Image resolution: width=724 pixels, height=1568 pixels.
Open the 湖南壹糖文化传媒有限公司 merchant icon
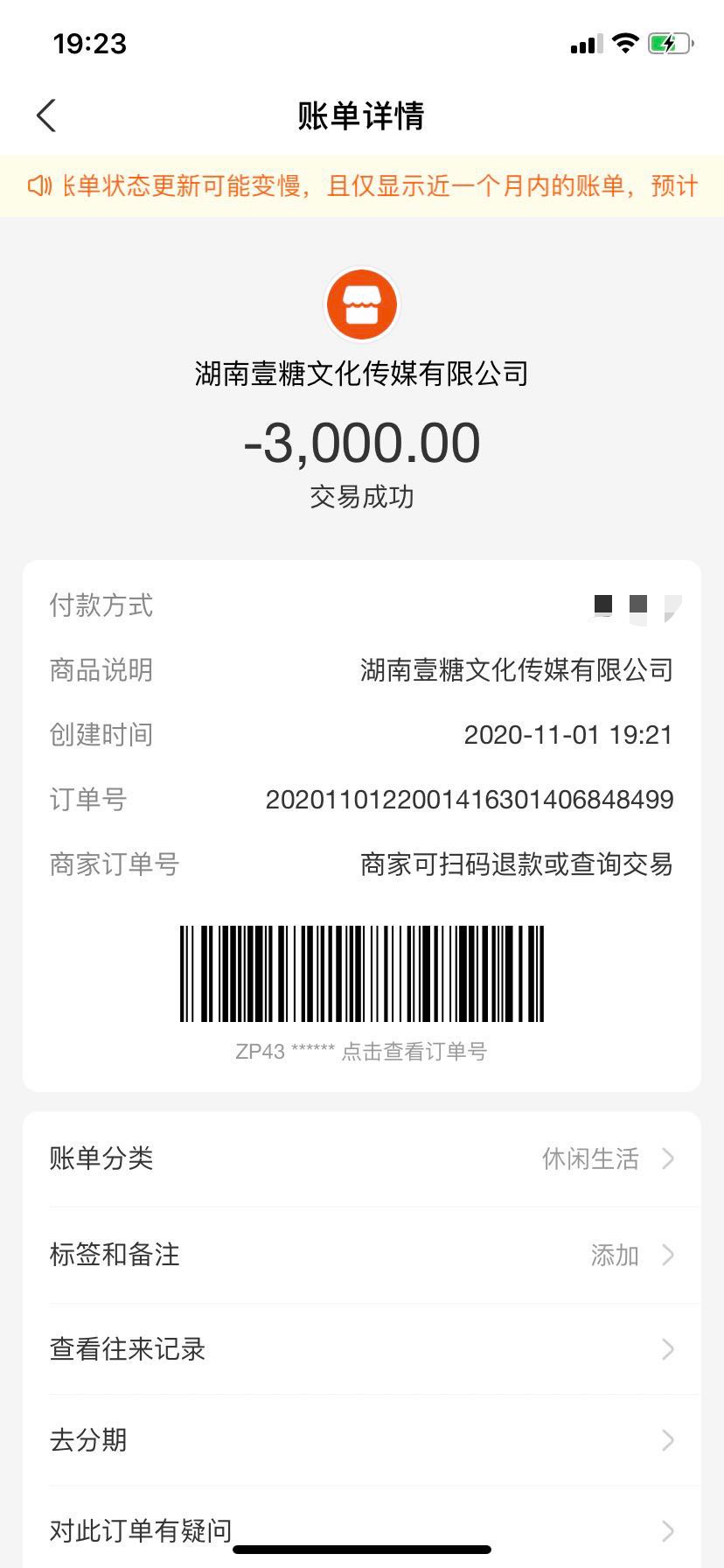coord(362,304)
